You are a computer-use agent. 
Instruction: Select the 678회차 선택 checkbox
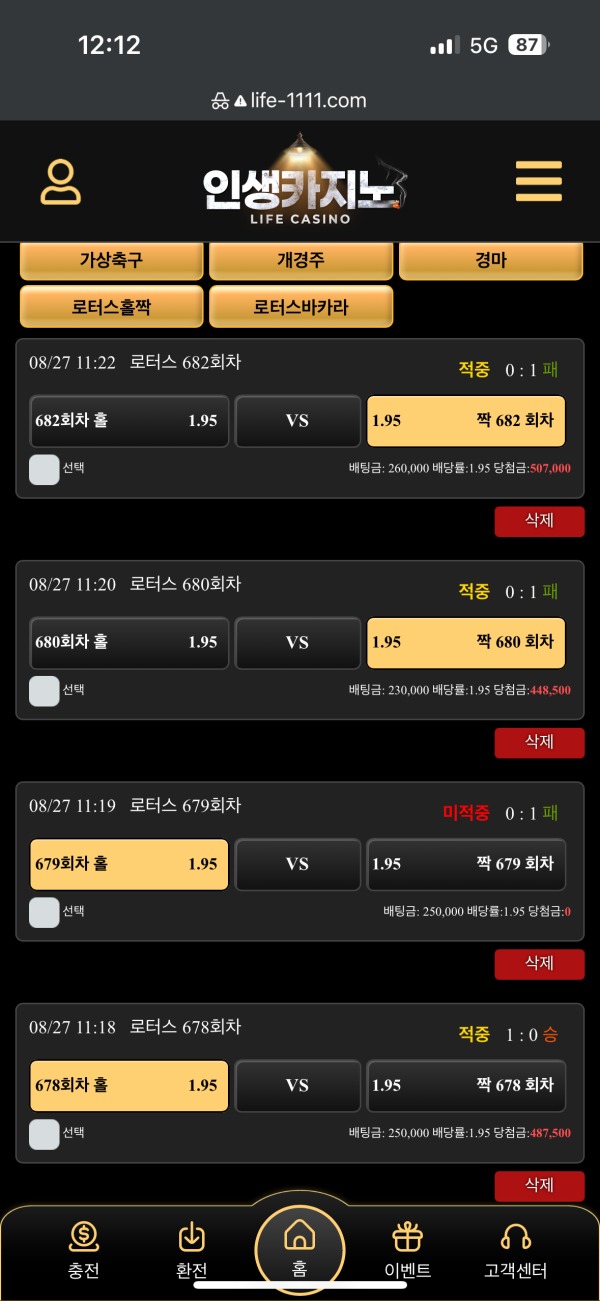44,1134
